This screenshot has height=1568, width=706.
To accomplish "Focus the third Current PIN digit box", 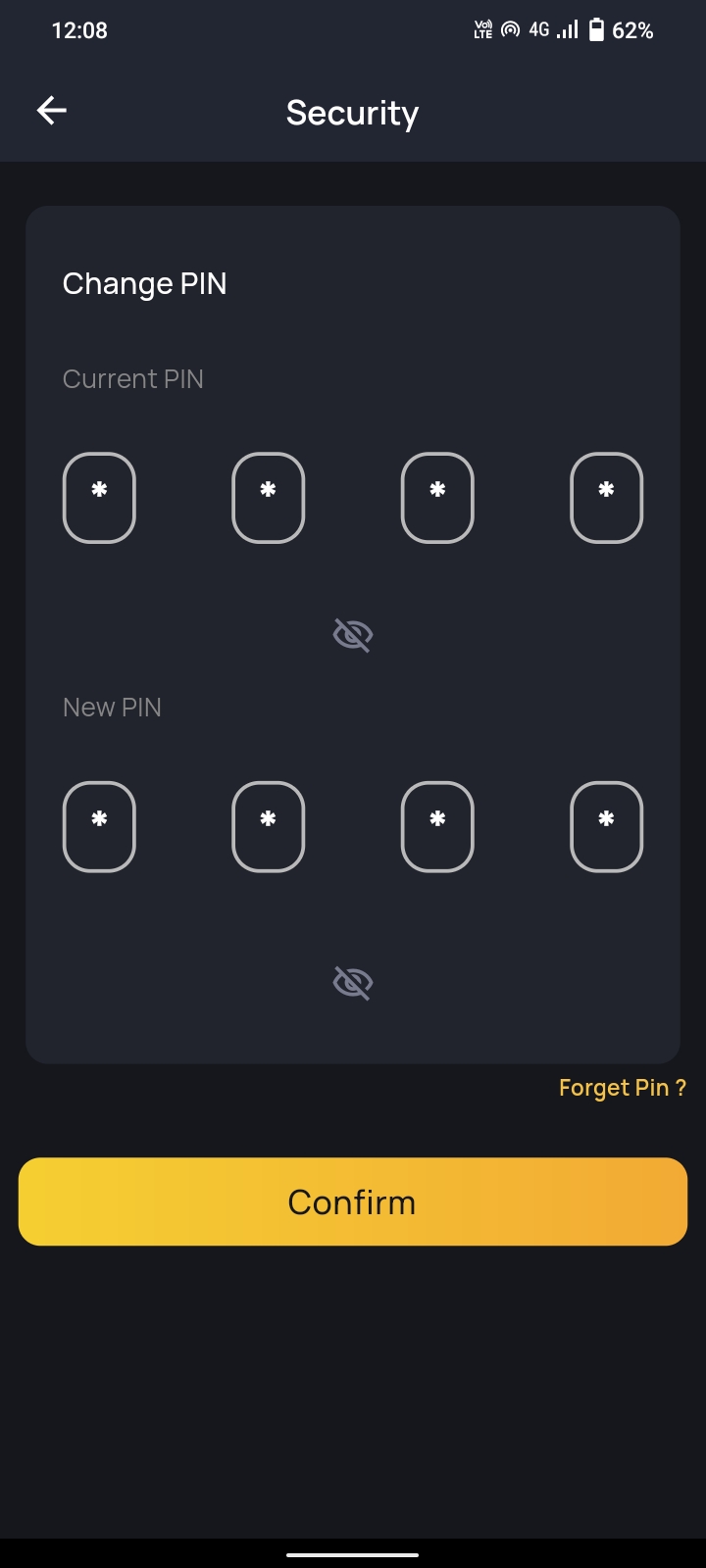I will (x=437, y=498).
